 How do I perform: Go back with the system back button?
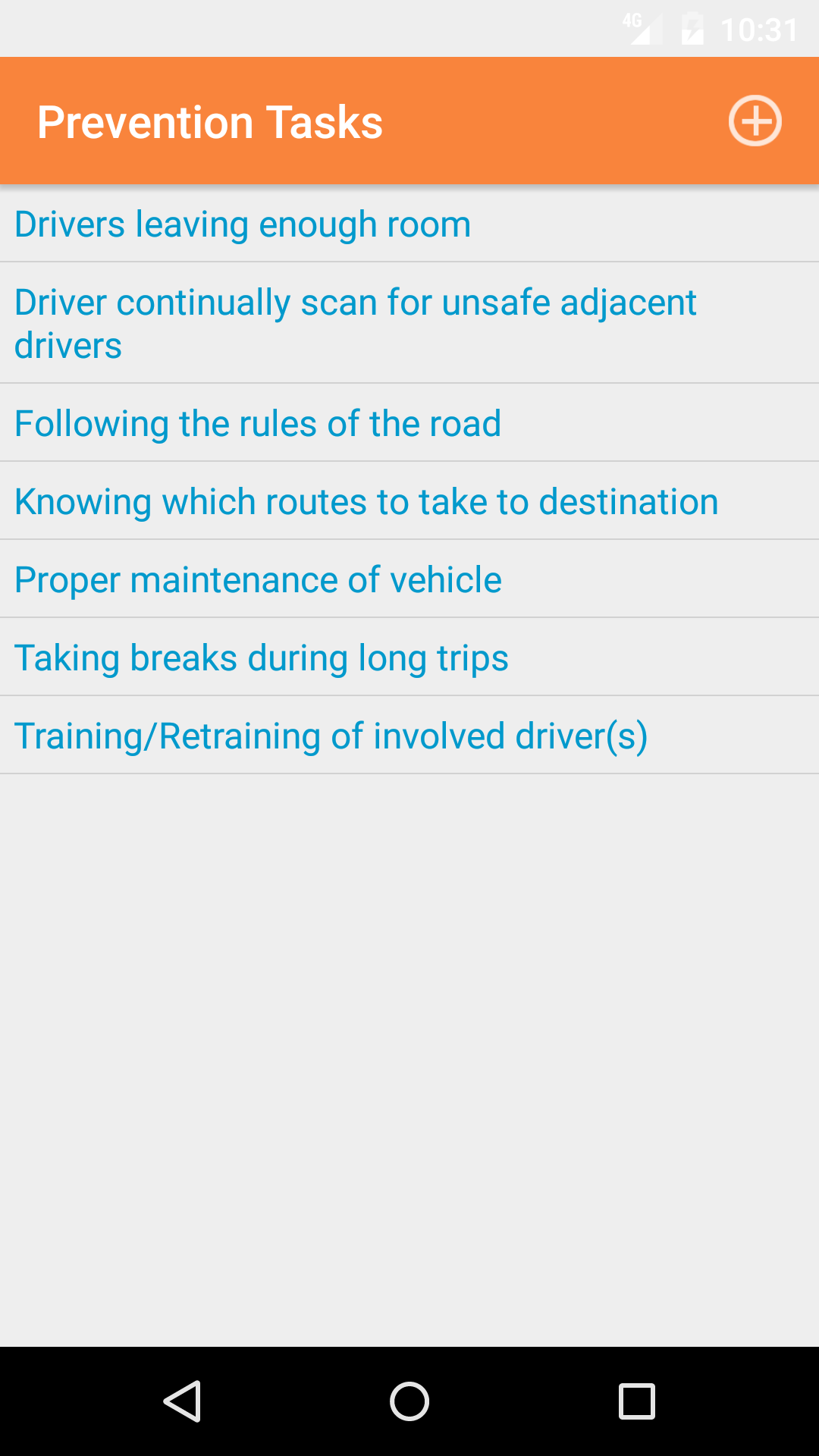coord(182,1401)
